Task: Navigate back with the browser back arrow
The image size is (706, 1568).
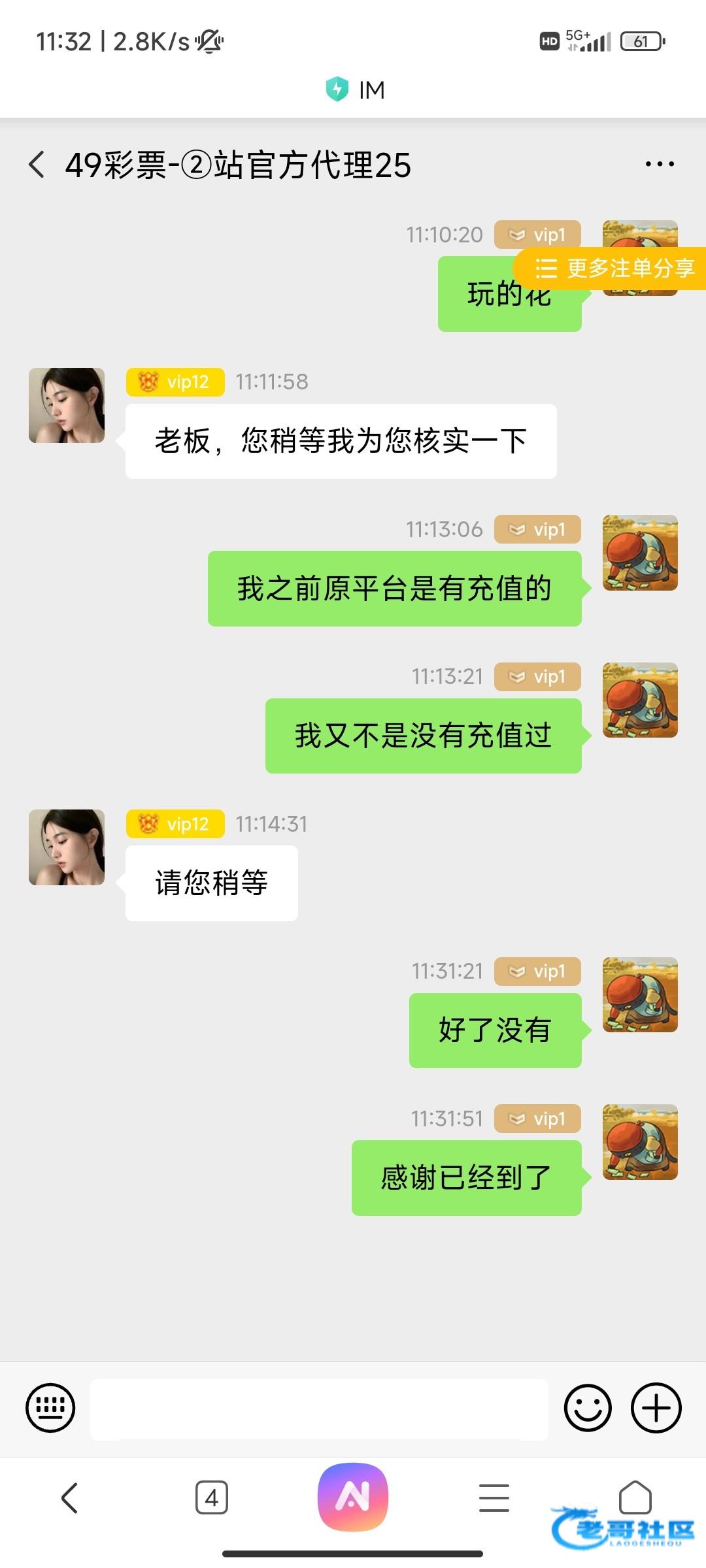Action: pyautogui.click(x=69, y=1497)
